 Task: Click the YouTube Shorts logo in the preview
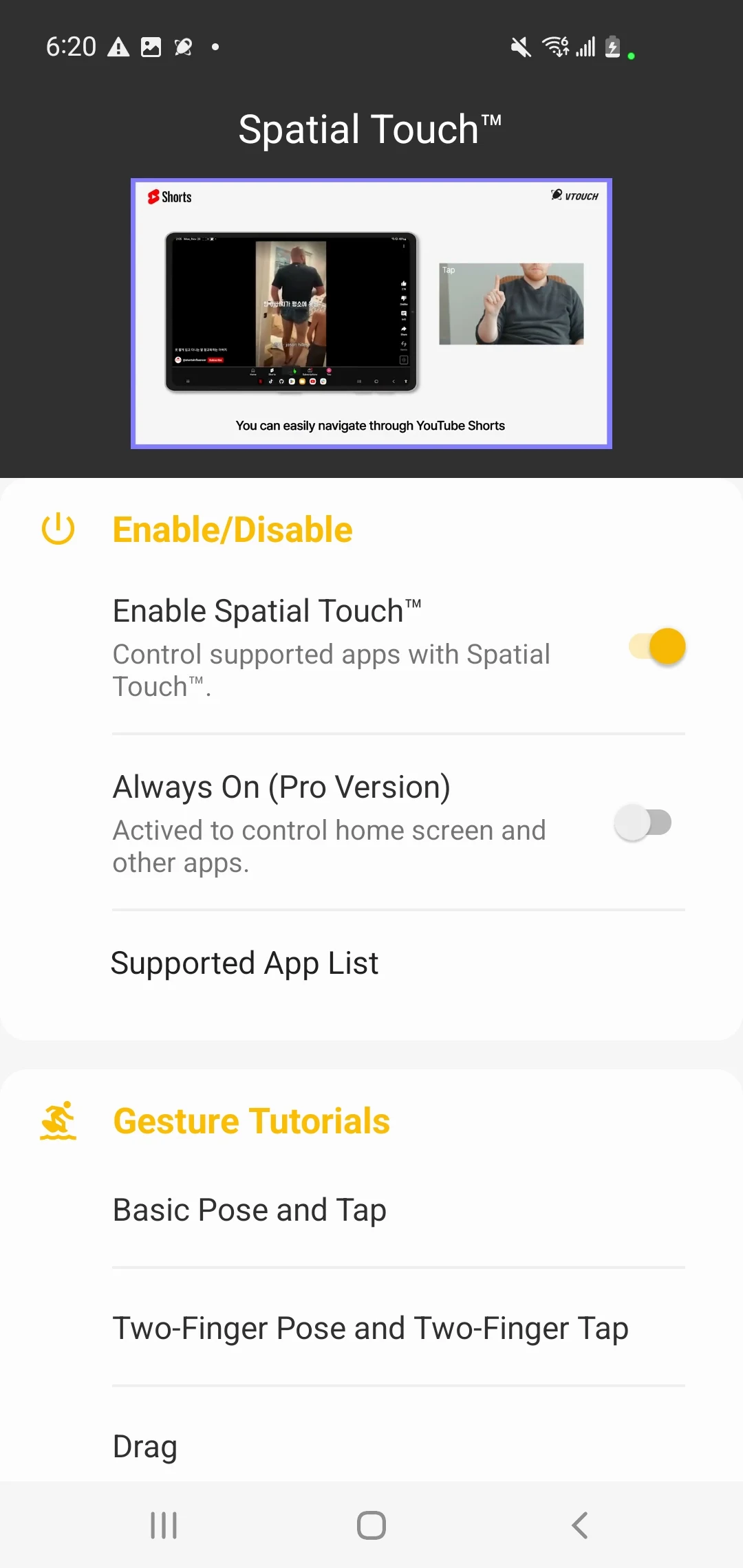(x=169, y=197)
